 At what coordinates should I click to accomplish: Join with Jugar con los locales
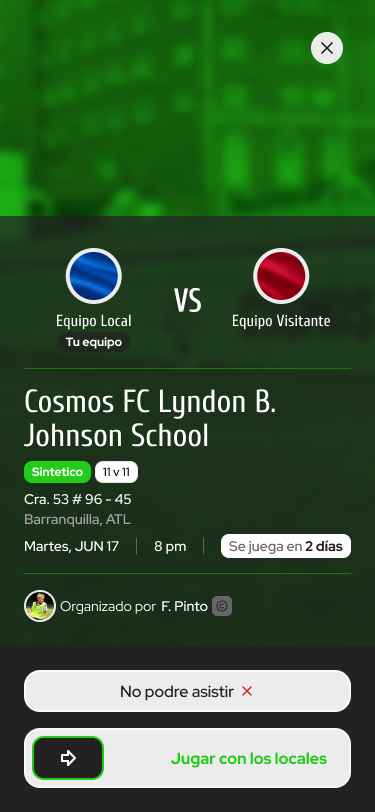pyautogui.click(x=188, y=758)
